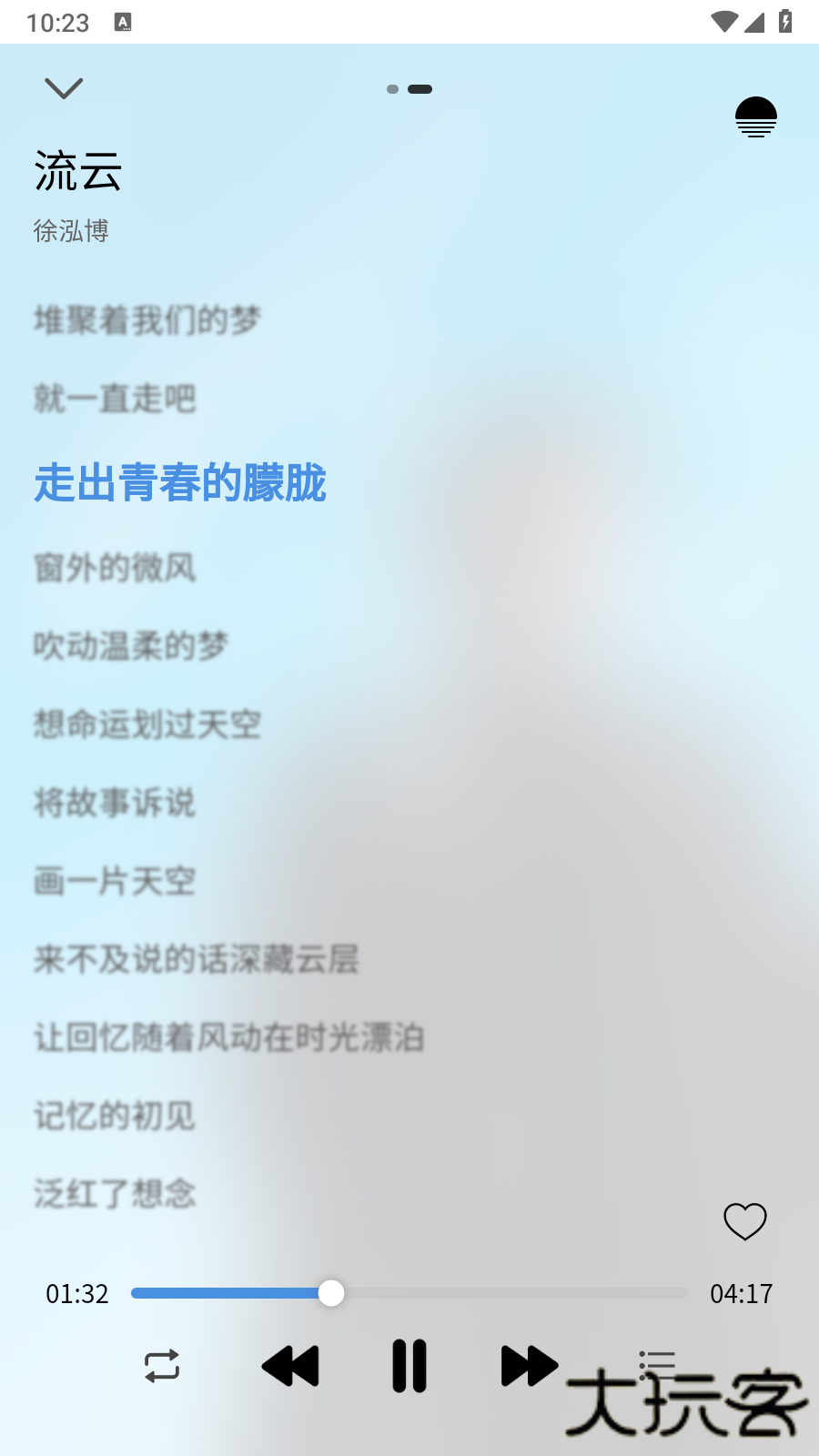Toggle play/pause state of the track
The height and width of the screenshot is (1456, 819).
pos(409,1365)
